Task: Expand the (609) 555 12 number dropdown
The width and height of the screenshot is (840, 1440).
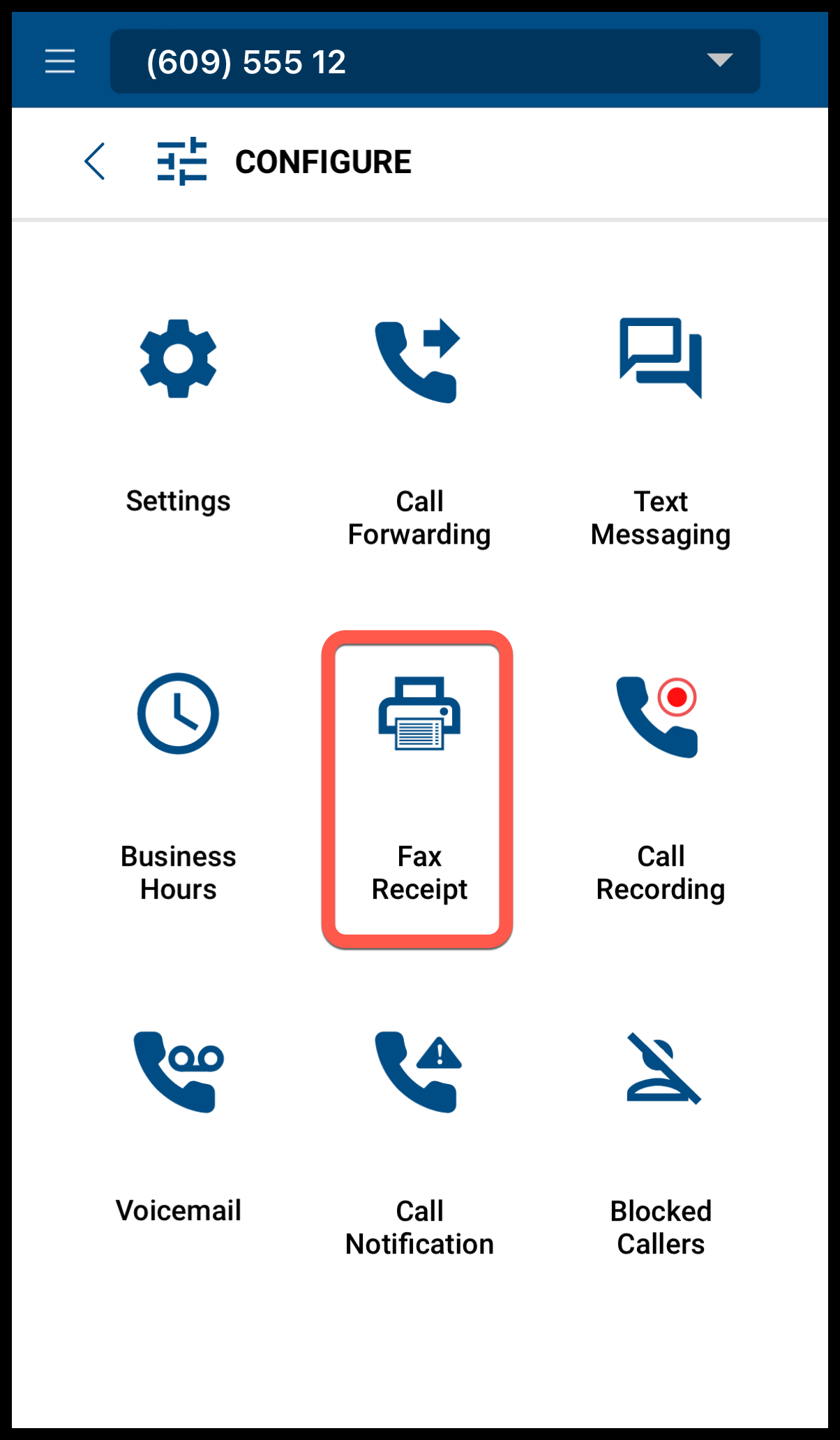Action: click(x=435, y=61)
